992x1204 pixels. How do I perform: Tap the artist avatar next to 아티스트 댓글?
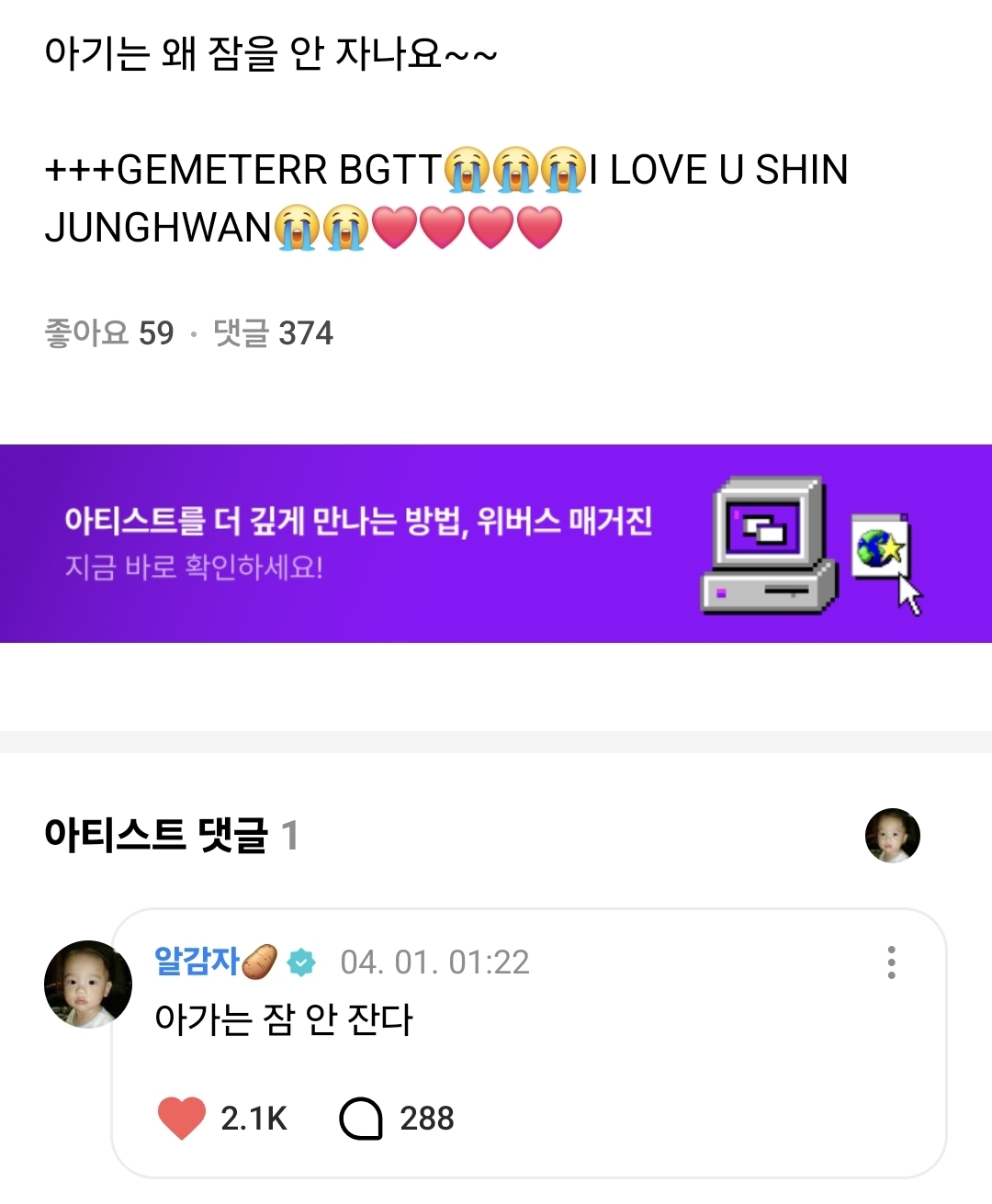coord(892,836)
